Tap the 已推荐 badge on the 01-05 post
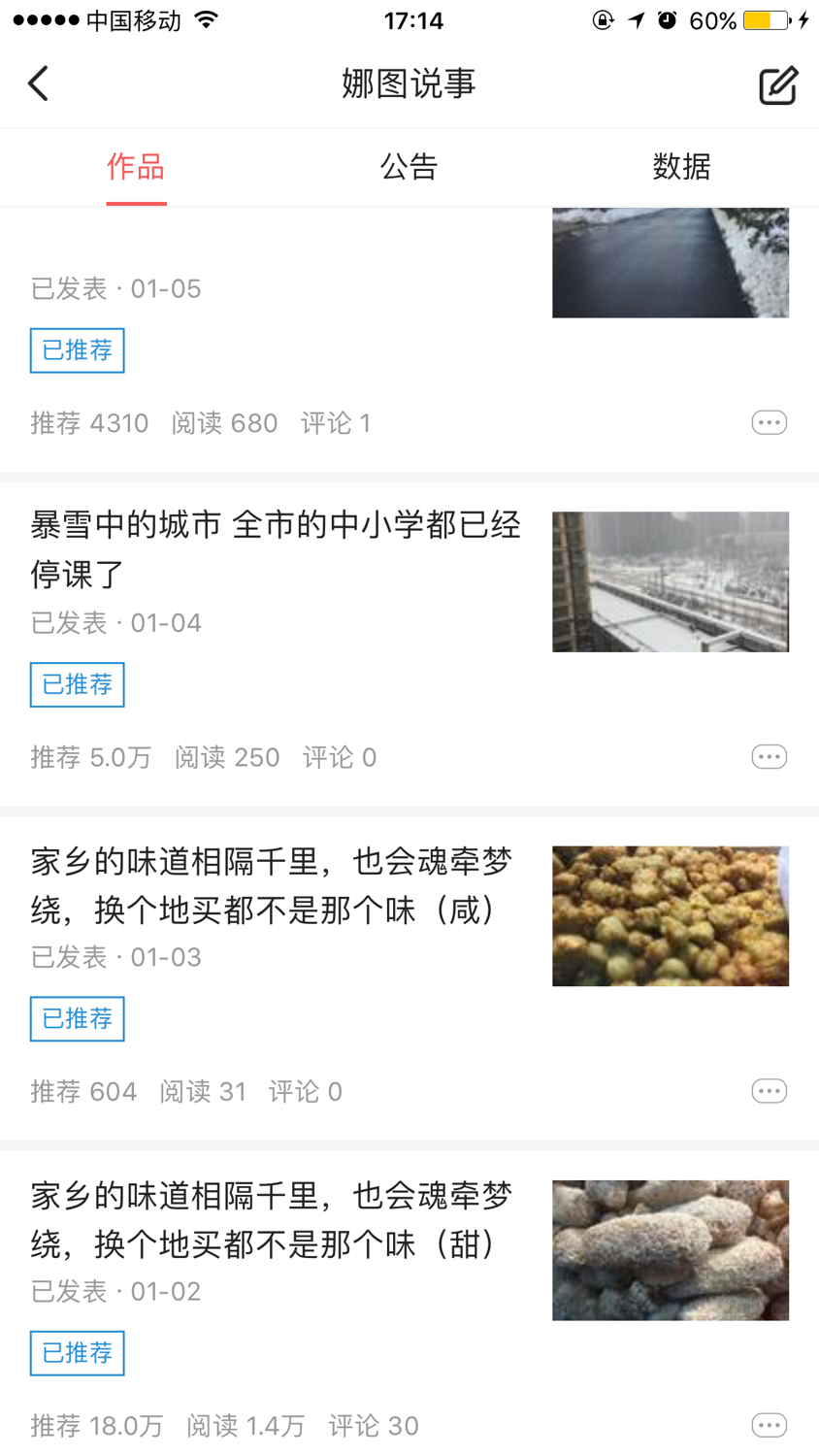Screen dimensions: 819x1456 (x=77, y=350)
